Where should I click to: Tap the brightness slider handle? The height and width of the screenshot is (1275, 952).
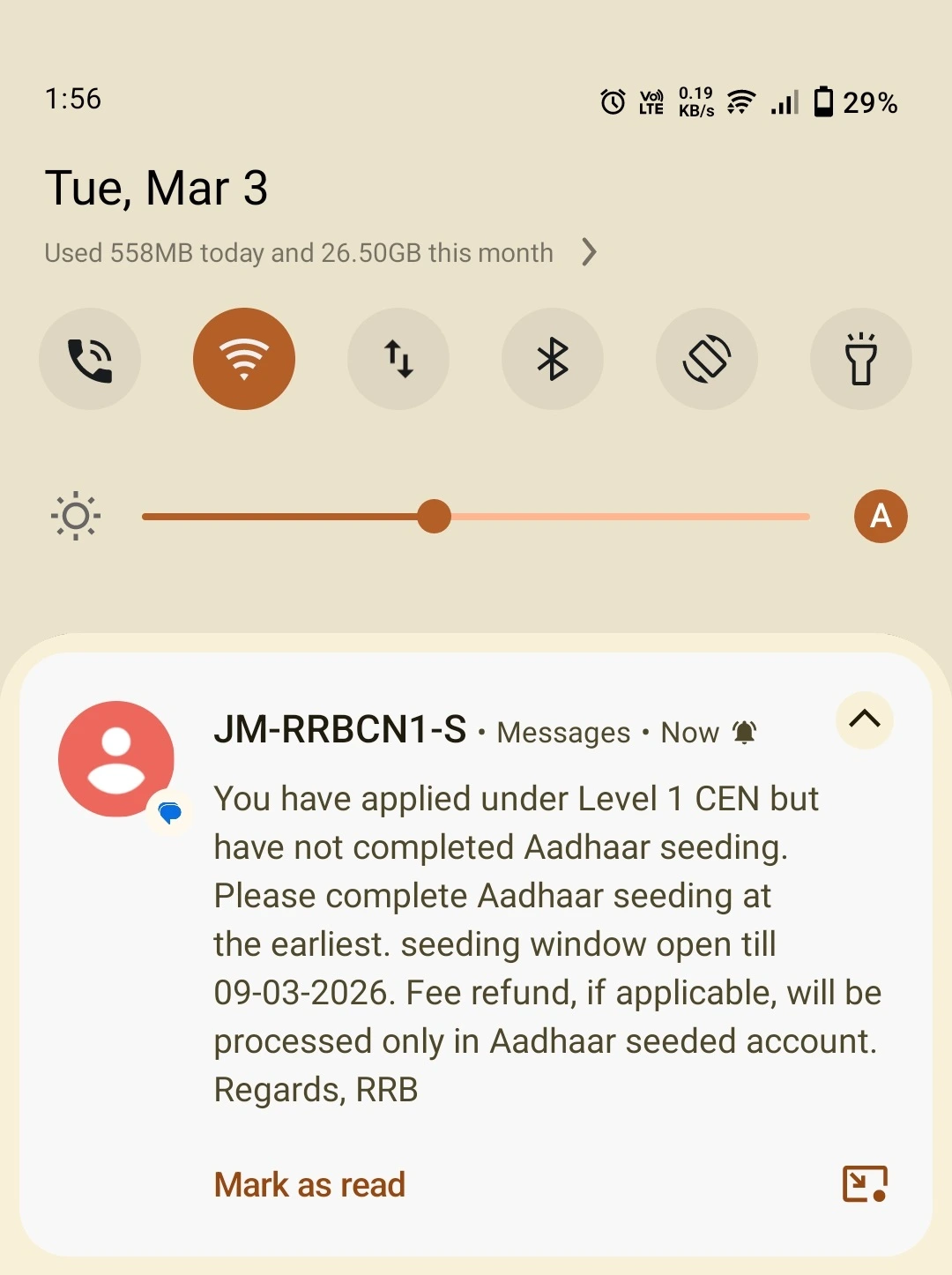435,516
